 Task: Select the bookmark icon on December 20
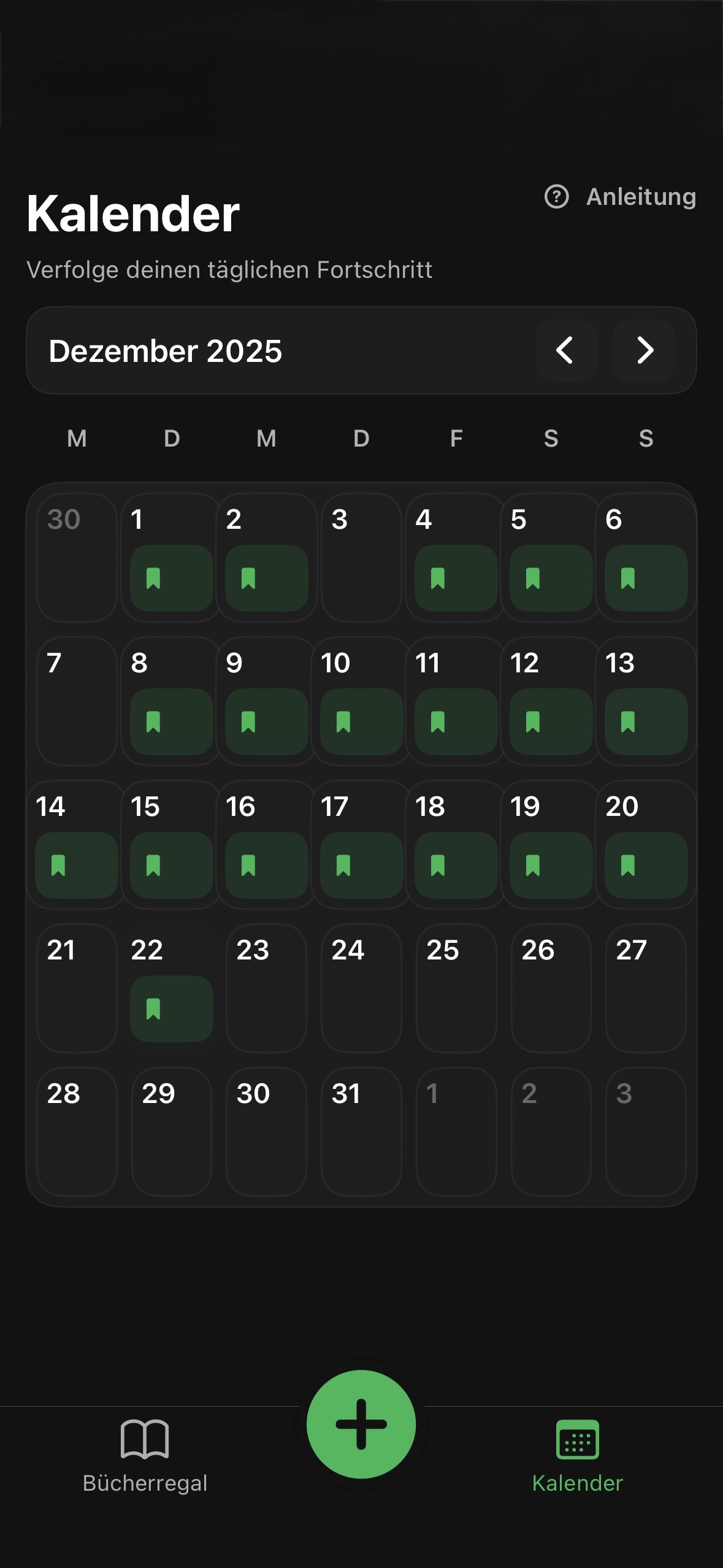point(627,864)
